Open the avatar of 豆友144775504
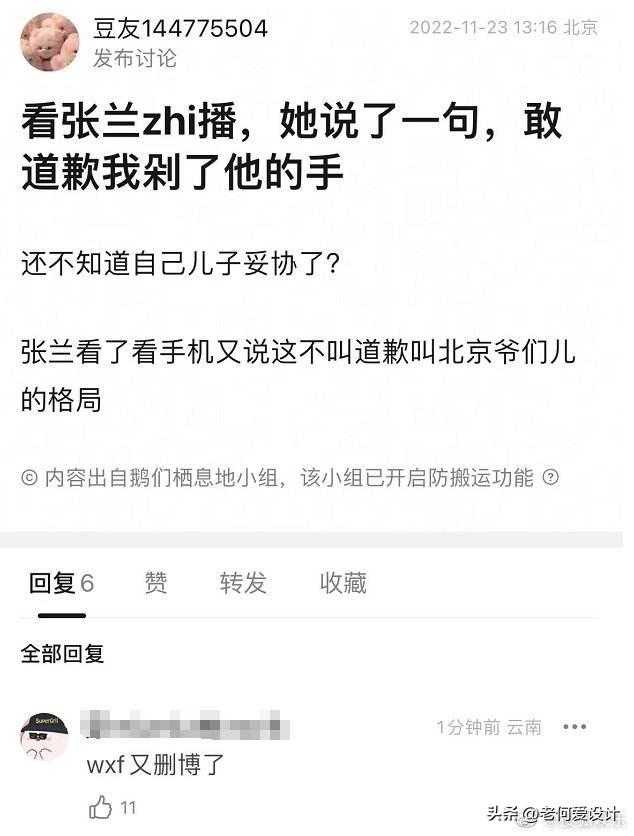 coord(50,40)
